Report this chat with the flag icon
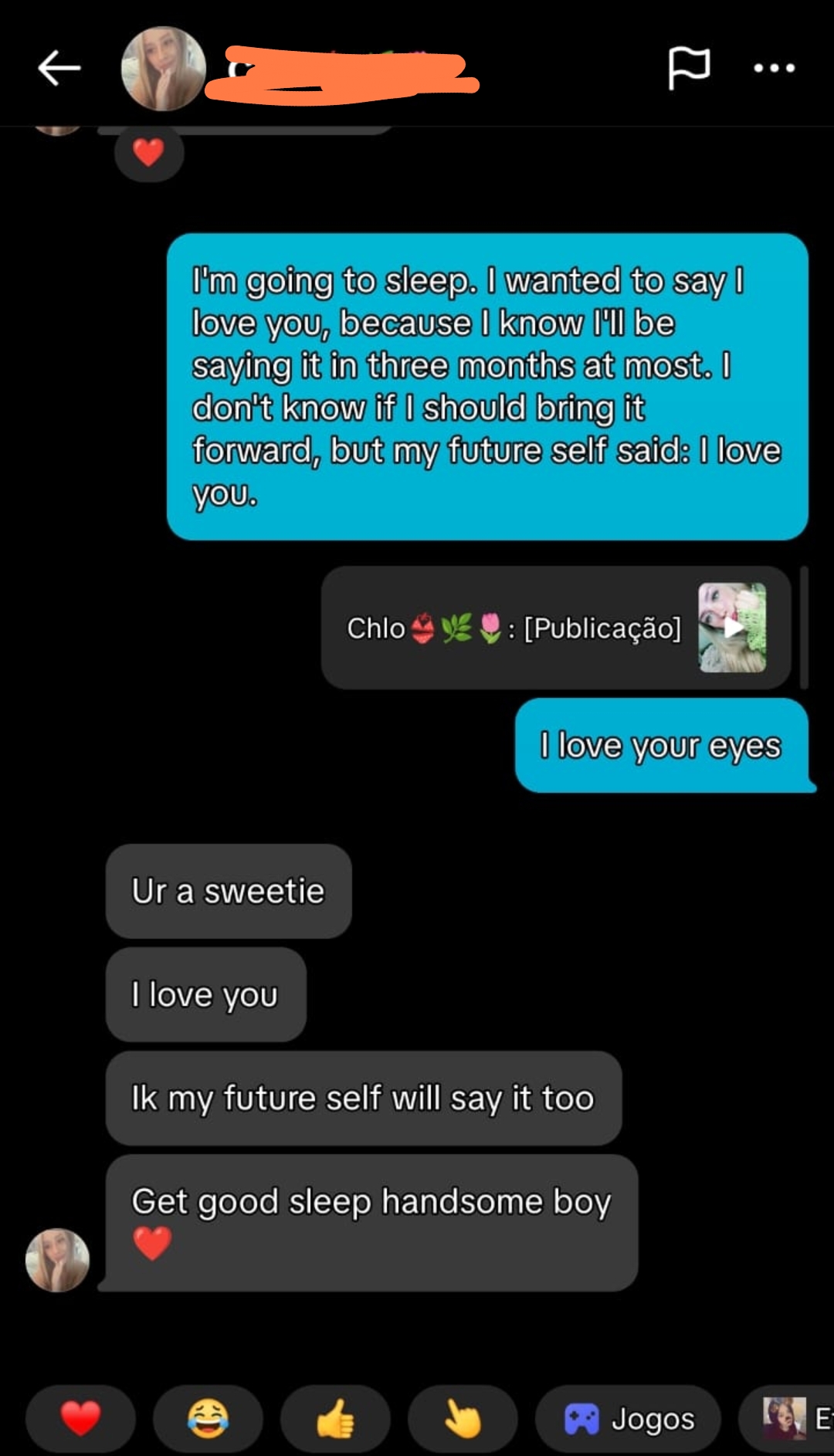The height and width of the screenshot is (1456, 834). pyautogui.click(x=688, y=68)
